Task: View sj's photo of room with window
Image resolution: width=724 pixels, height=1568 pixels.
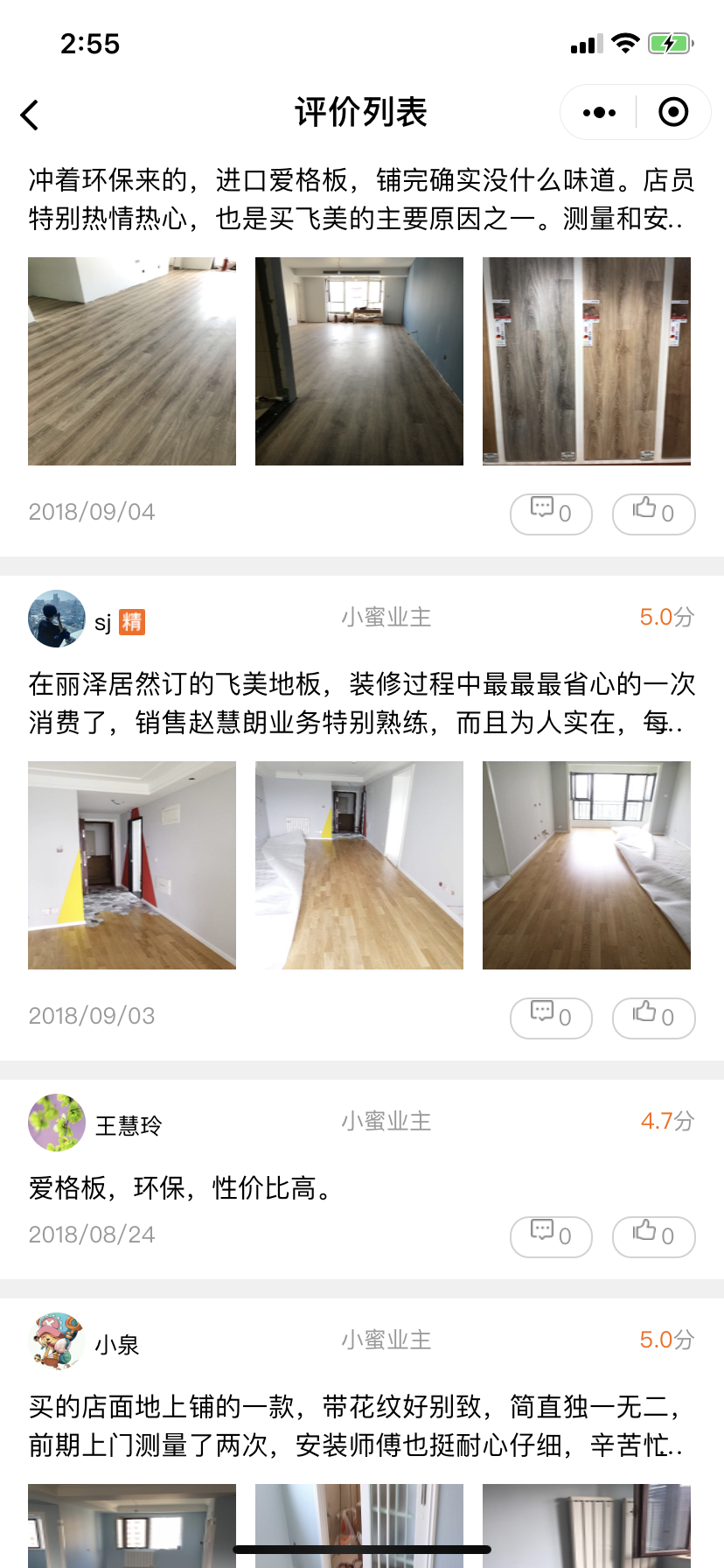Action: click(587, 865)
